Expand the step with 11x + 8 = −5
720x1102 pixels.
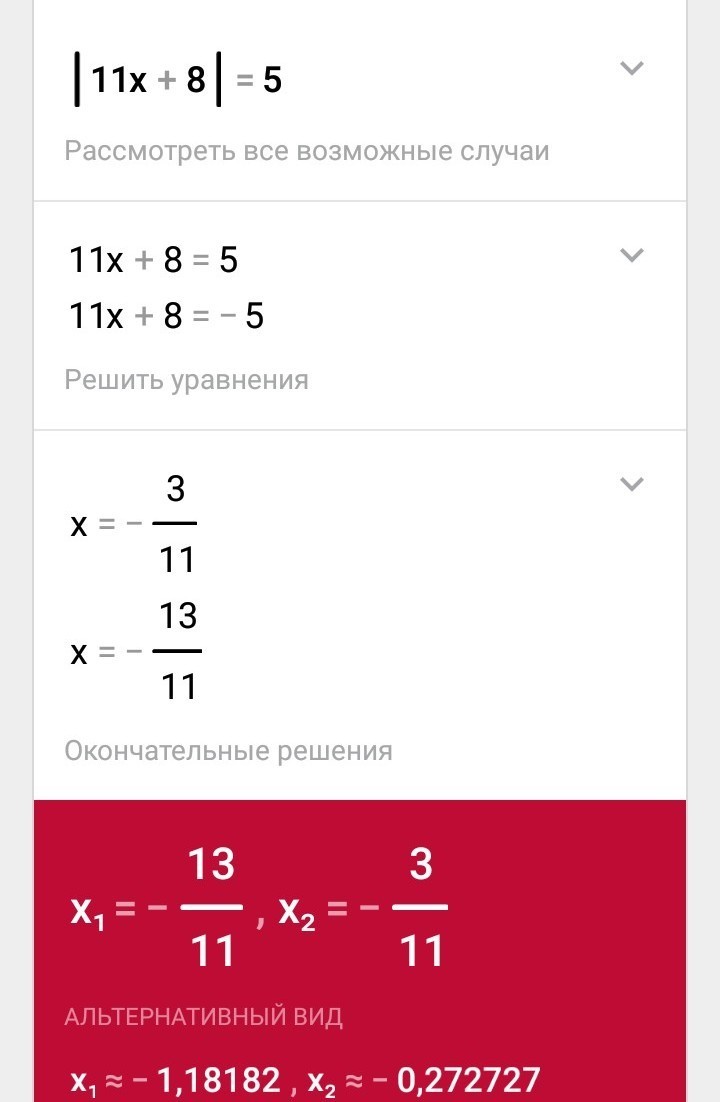click(x=631, y=255)
